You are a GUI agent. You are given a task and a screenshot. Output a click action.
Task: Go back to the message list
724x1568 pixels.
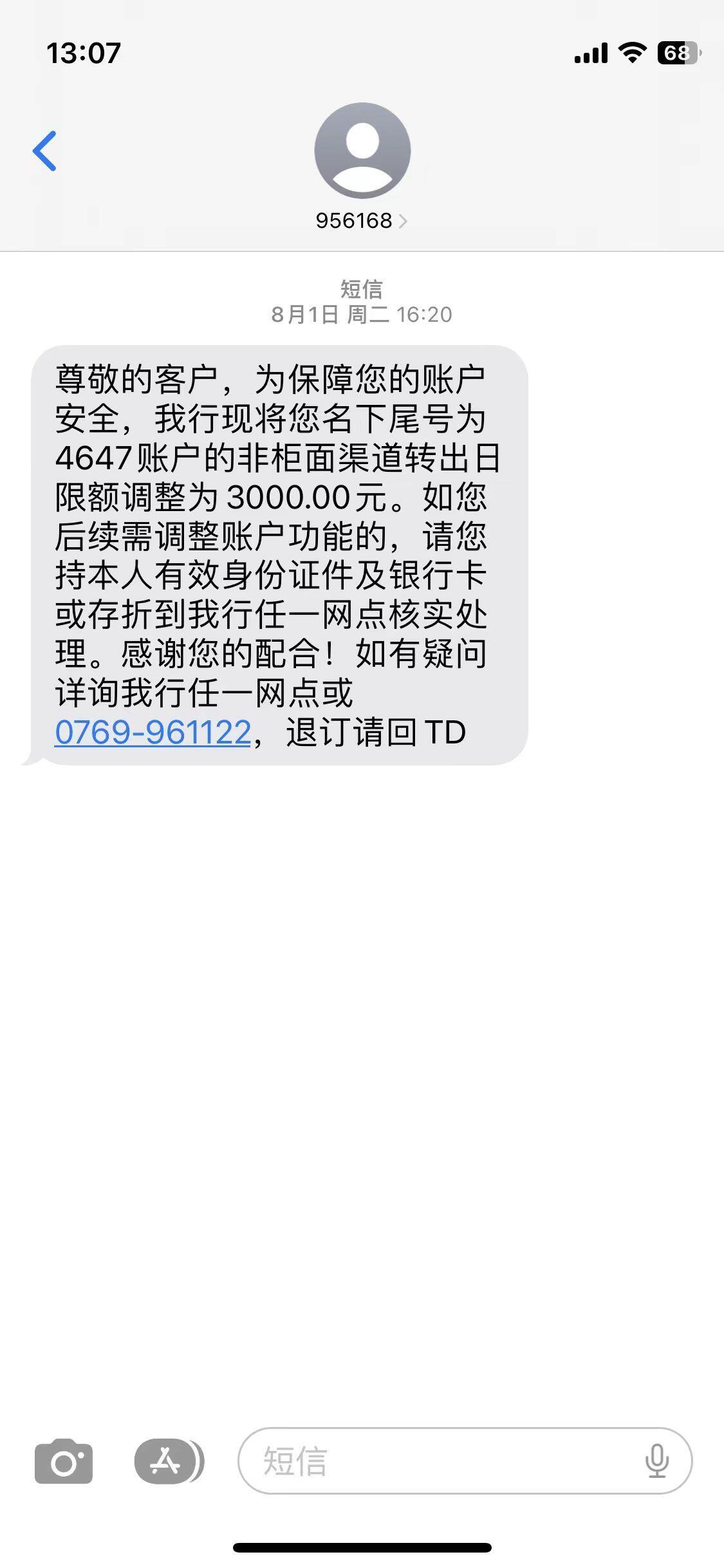pyautogui.click(x=44, y=151)
